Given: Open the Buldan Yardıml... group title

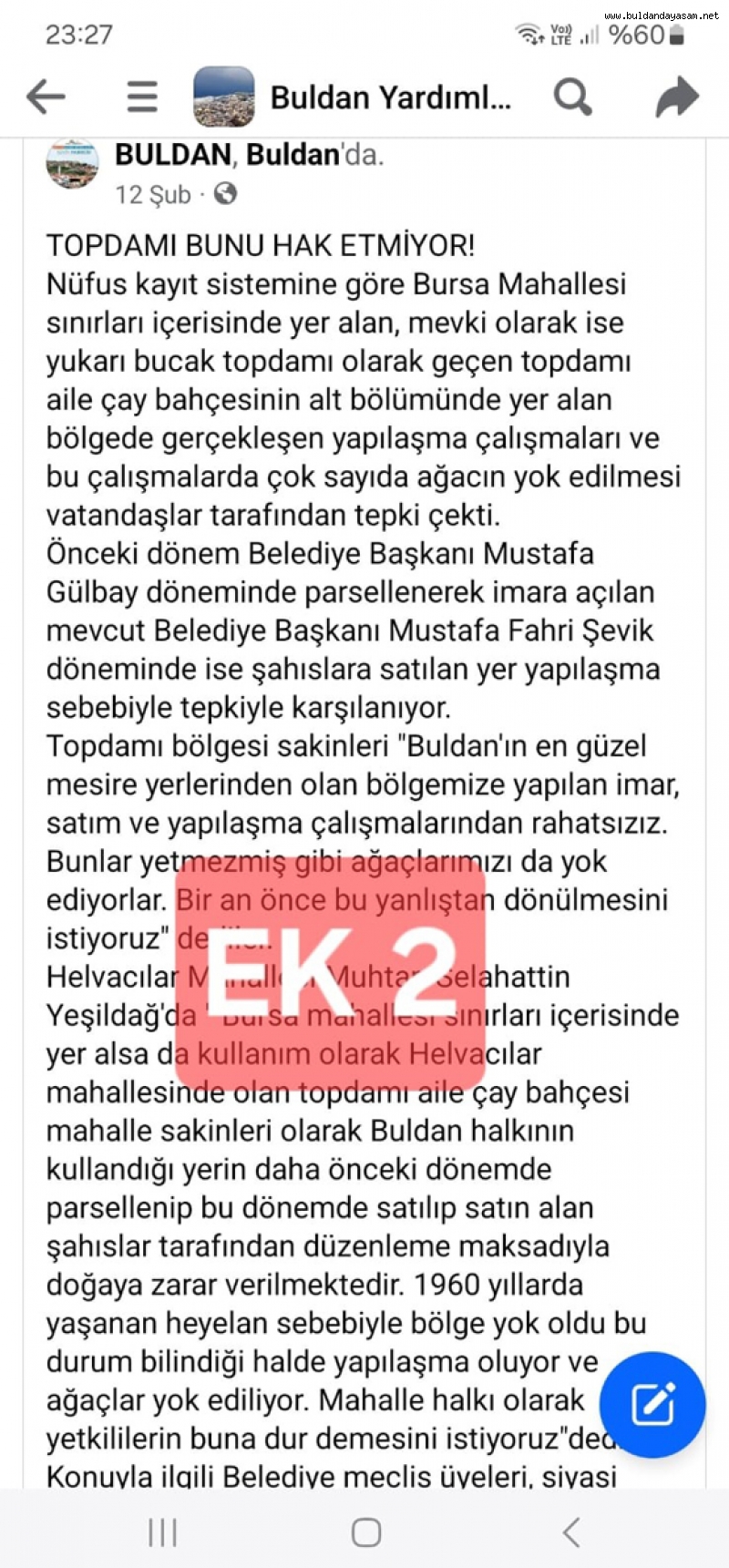Looking at the screenshot, I should tap(391, 97).
